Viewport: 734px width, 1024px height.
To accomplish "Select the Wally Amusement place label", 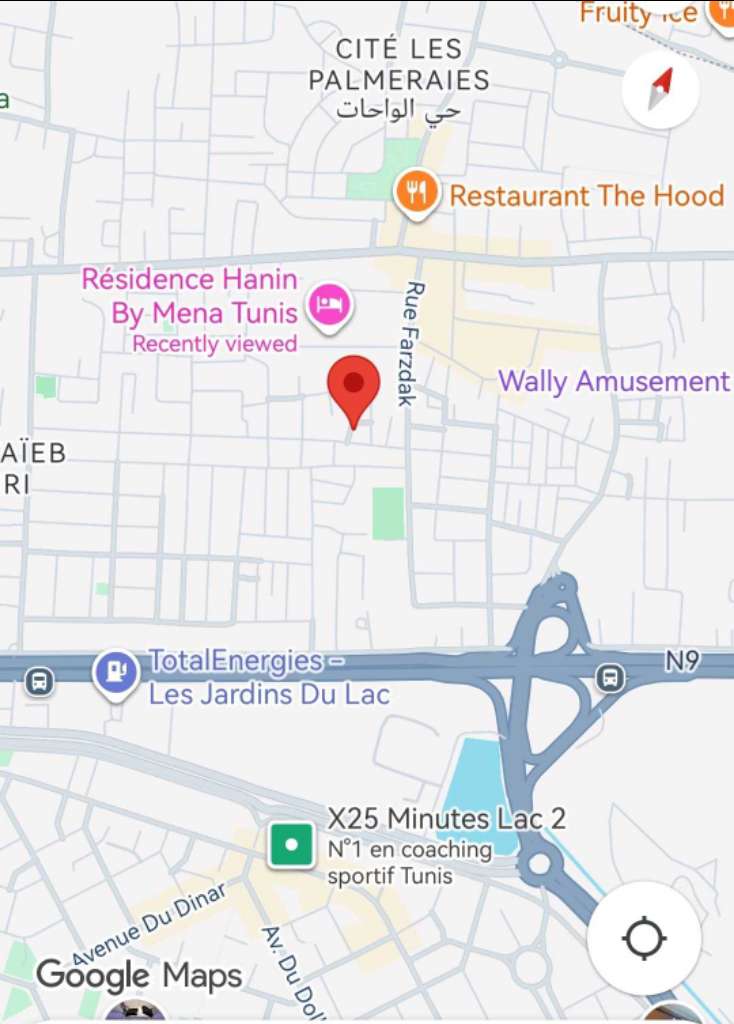I will (614, 382).
